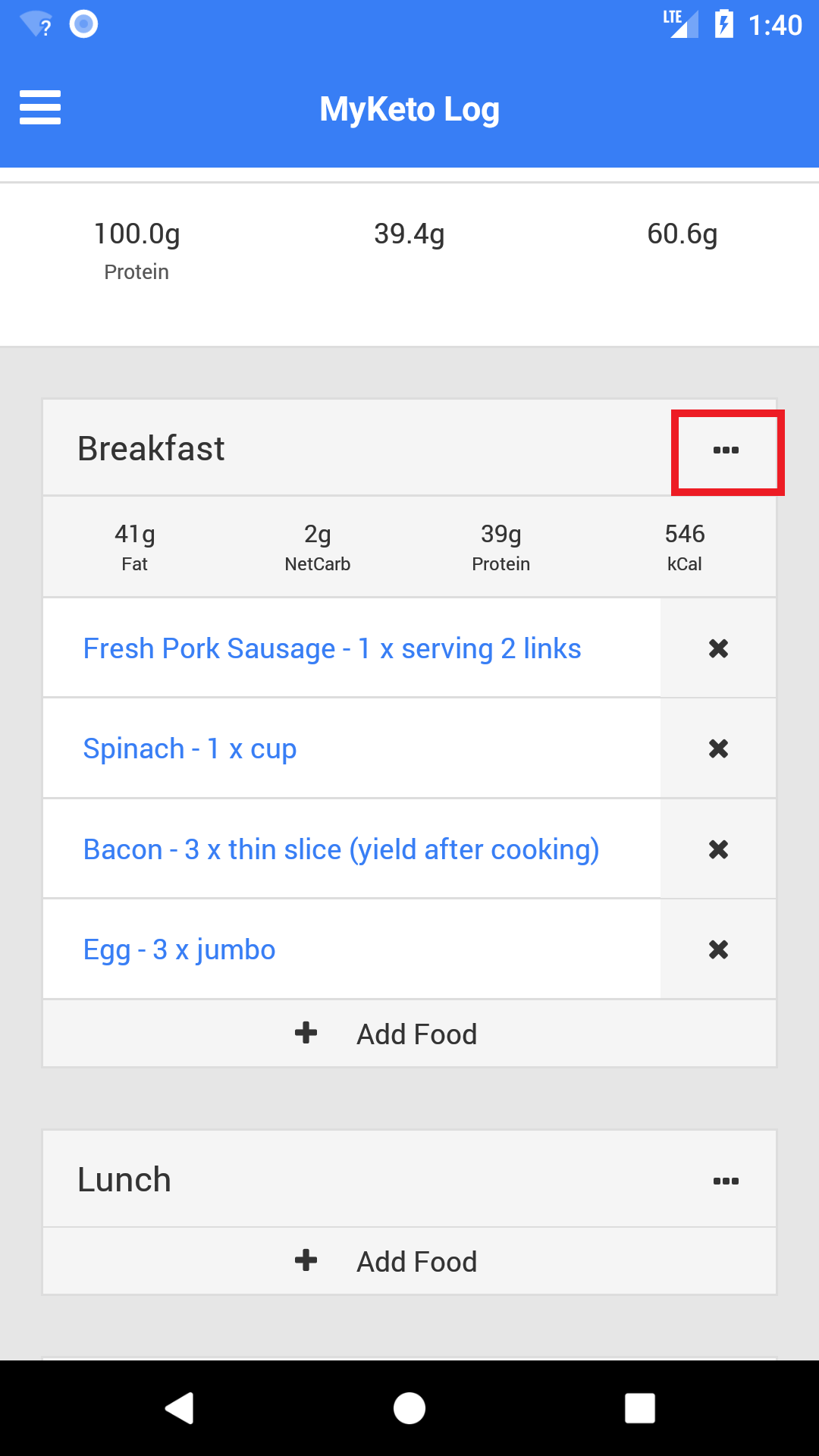Go back with the system back button
The height and width of the screenshot is (1456, 819).
180,1408
